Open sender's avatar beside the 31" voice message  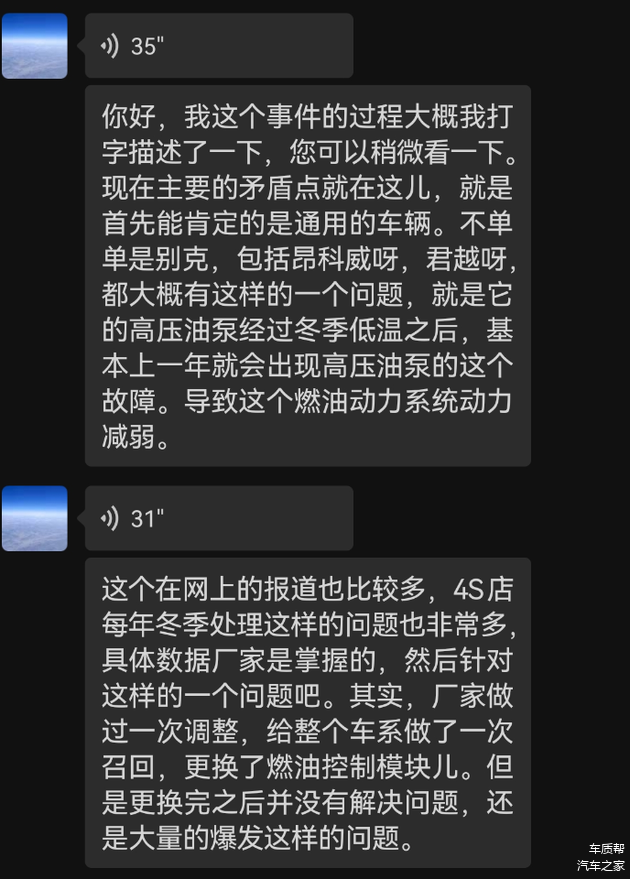[35, 518]
